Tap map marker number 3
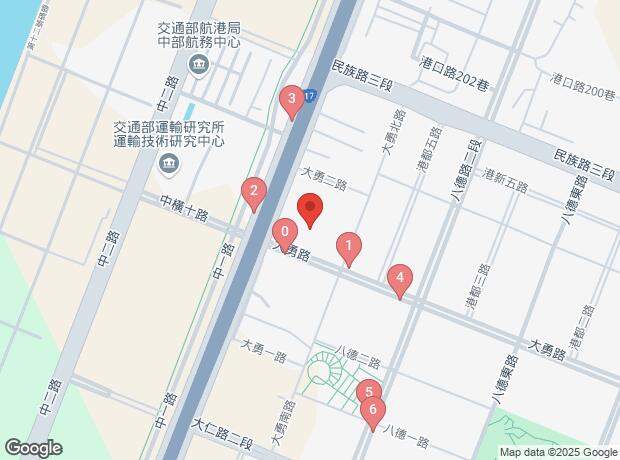 coord(292,100)
